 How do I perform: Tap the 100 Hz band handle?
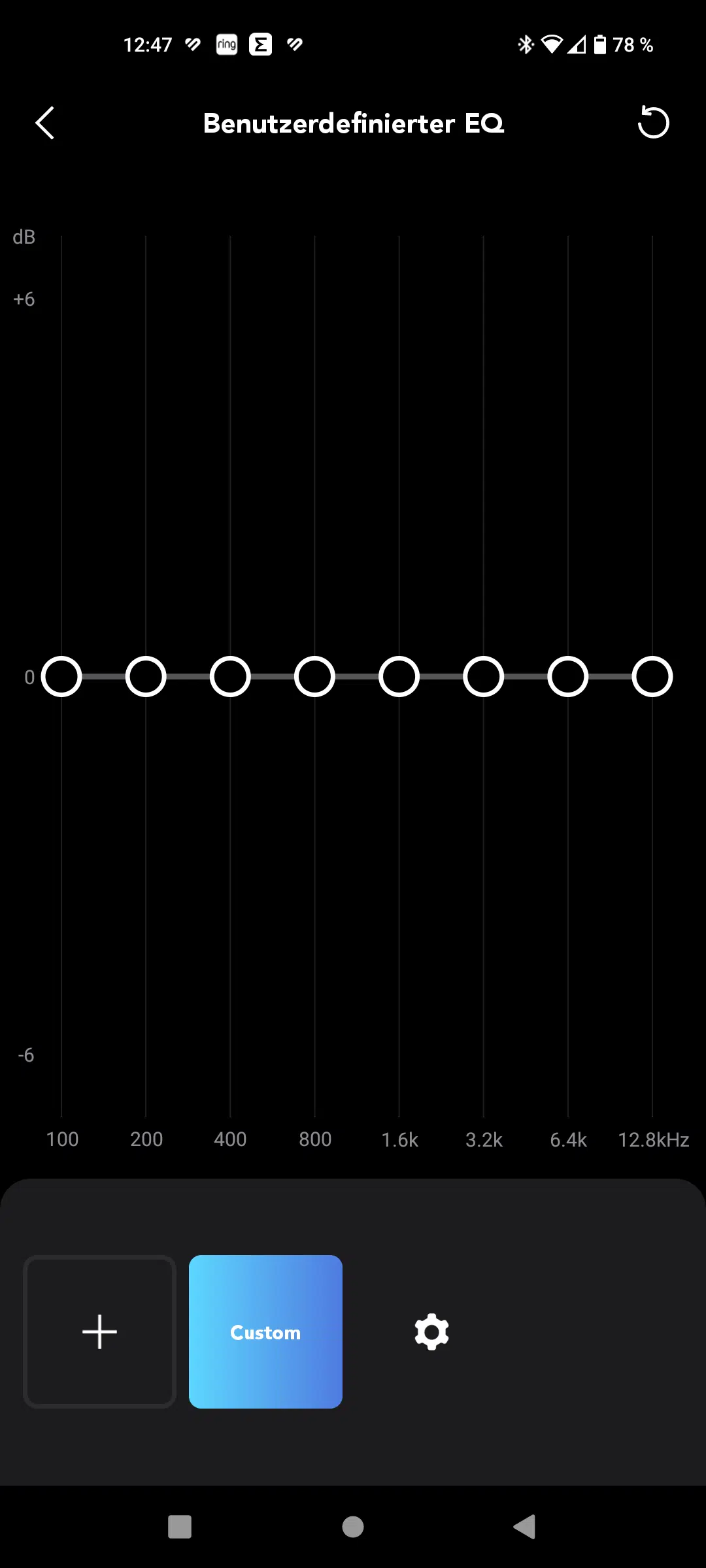61,676
